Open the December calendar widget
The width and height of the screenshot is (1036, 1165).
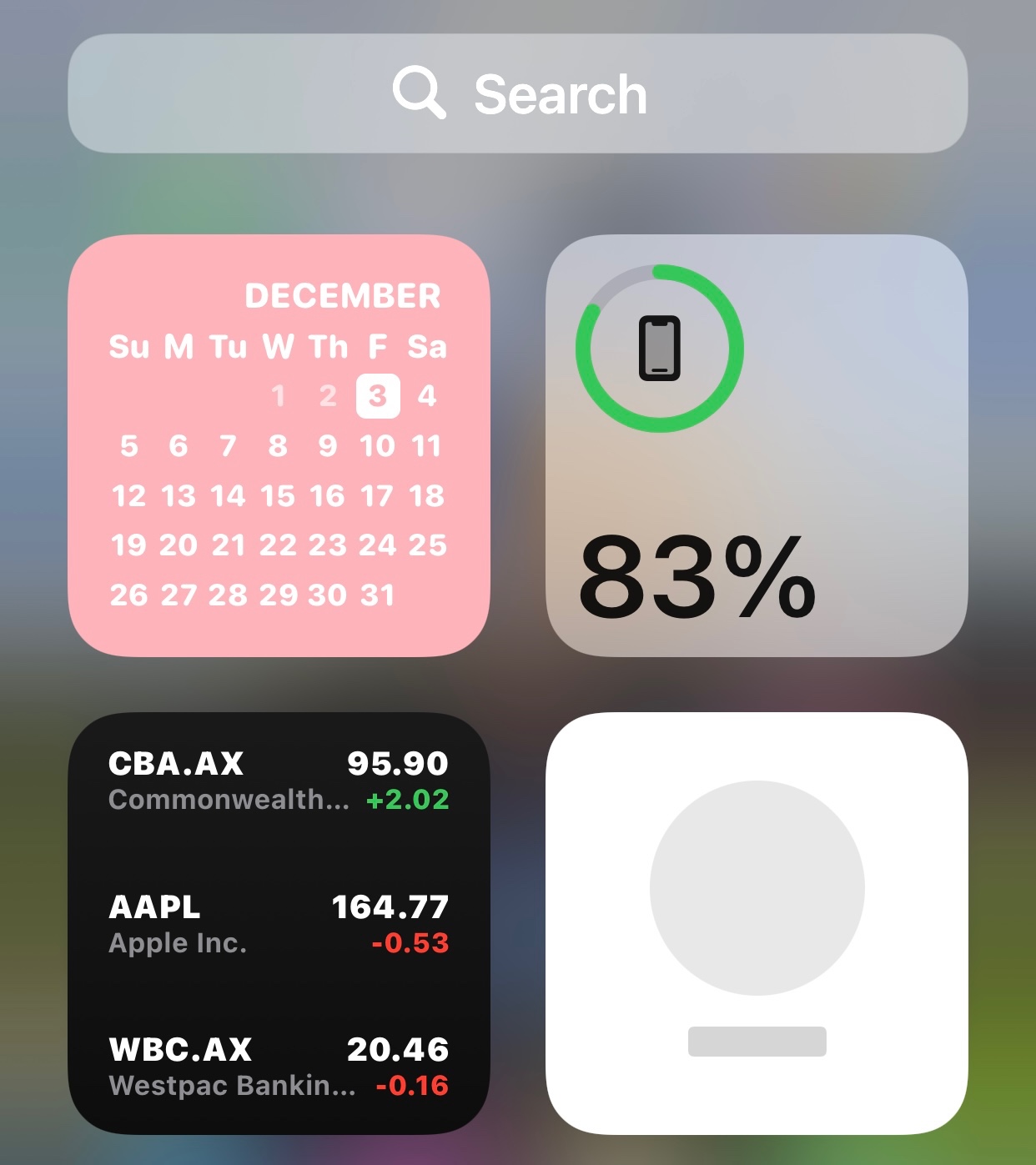279,445
